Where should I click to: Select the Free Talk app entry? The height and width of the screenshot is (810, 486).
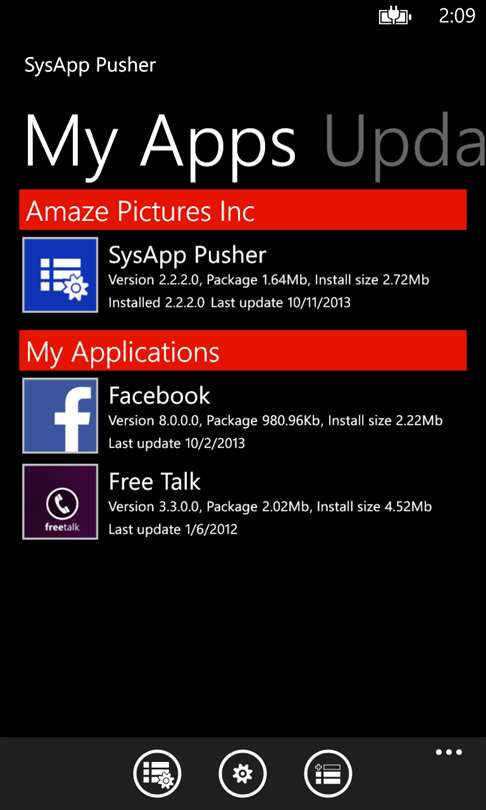coord(244,502)
